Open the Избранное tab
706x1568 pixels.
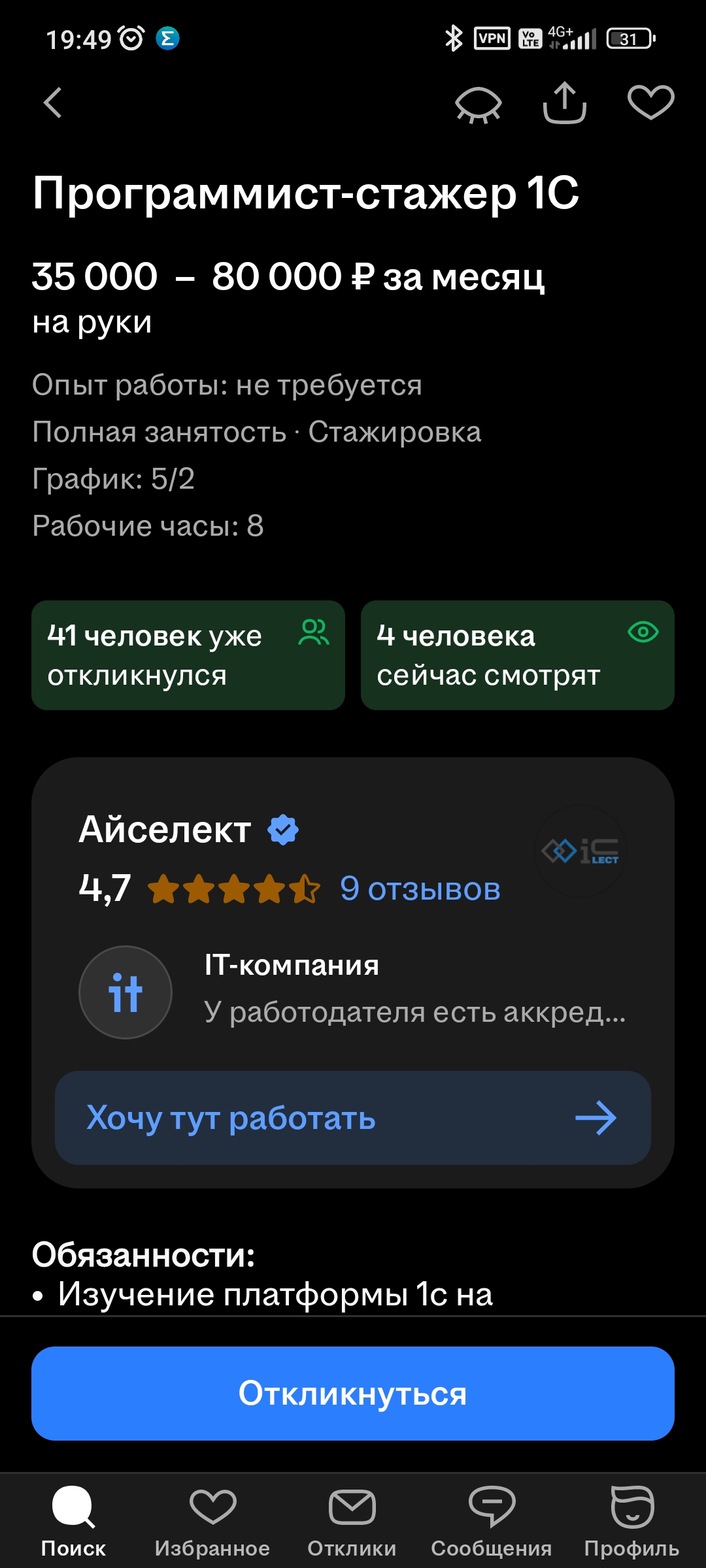[212, 1522]
